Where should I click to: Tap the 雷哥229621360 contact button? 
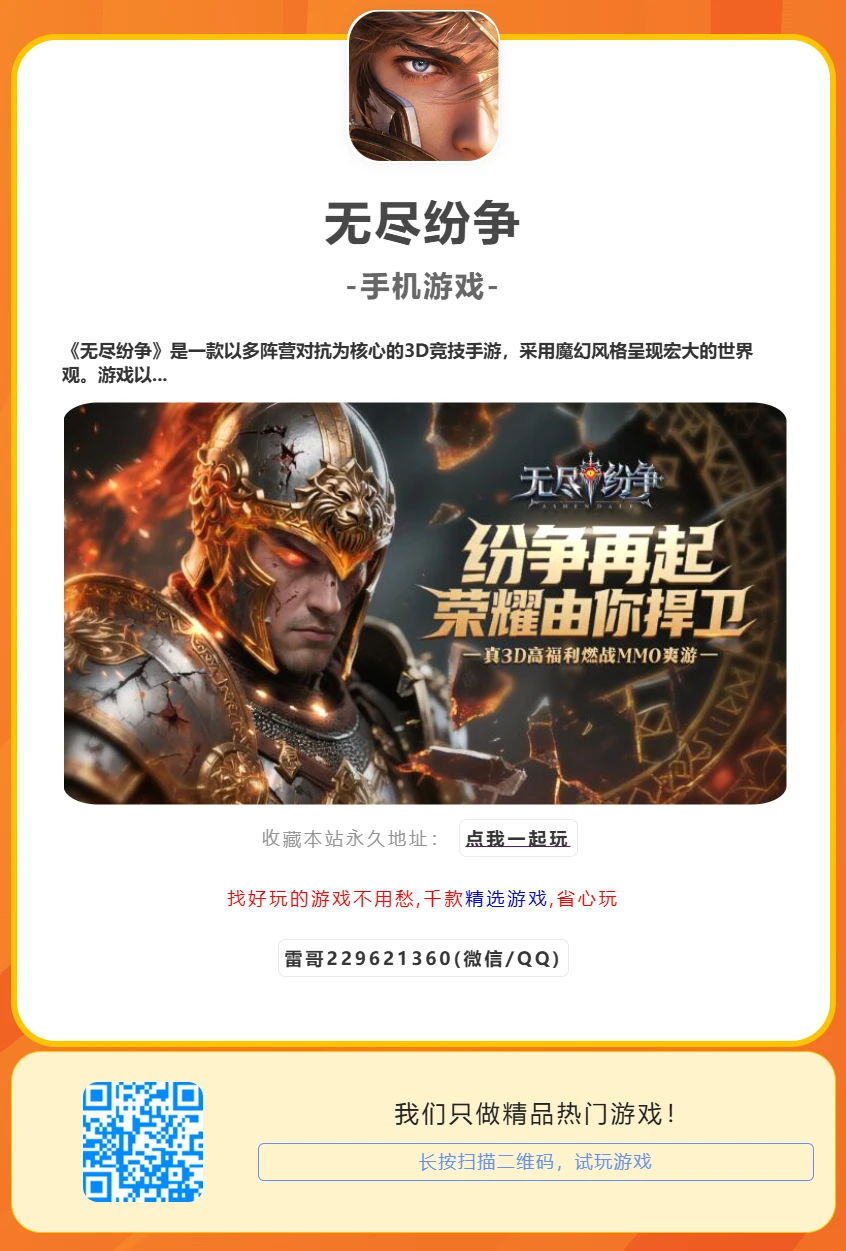coord(423,958)
